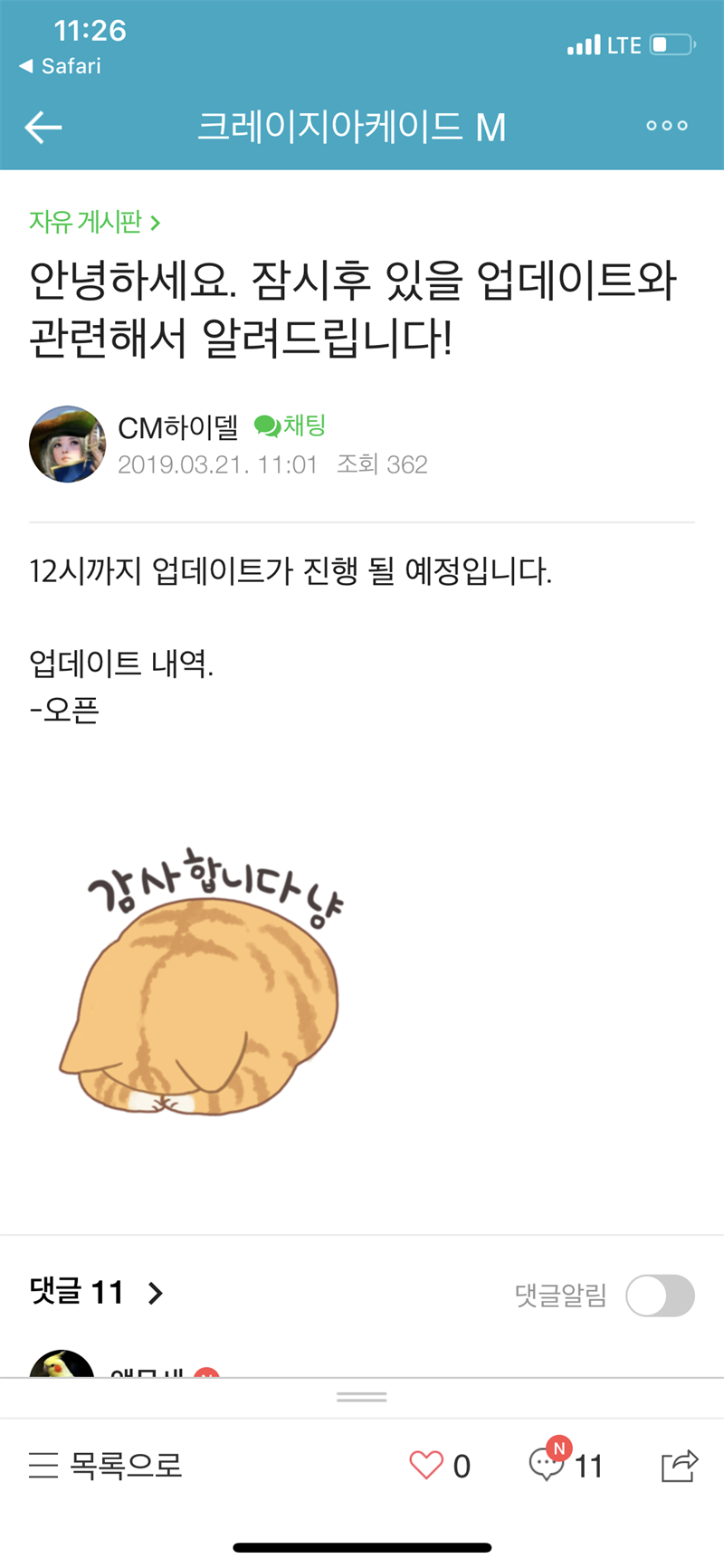This screenshot has width=724, height=1568.
Task: Open the three-dot overflow menu
Action: pyautogui.click(x=667, y=126)
